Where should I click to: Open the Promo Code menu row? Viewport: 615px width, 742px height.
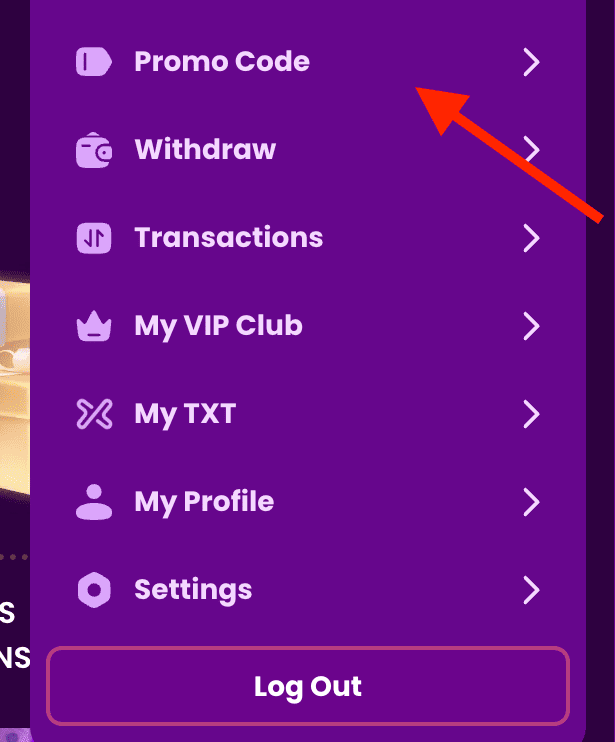[222, 62]
